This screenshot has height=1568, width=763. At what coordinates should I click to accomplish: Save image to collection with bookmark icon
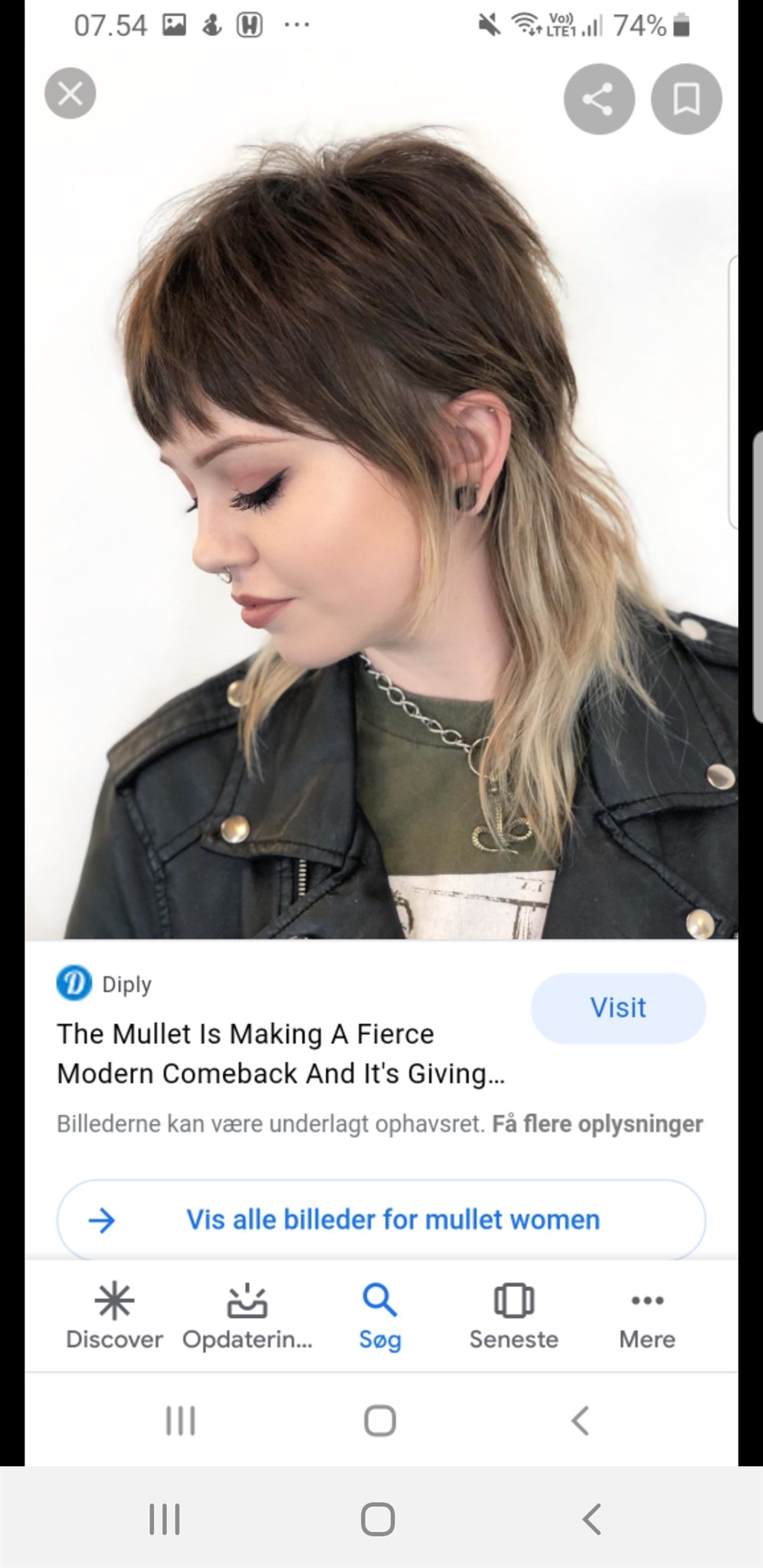[686, 99]
